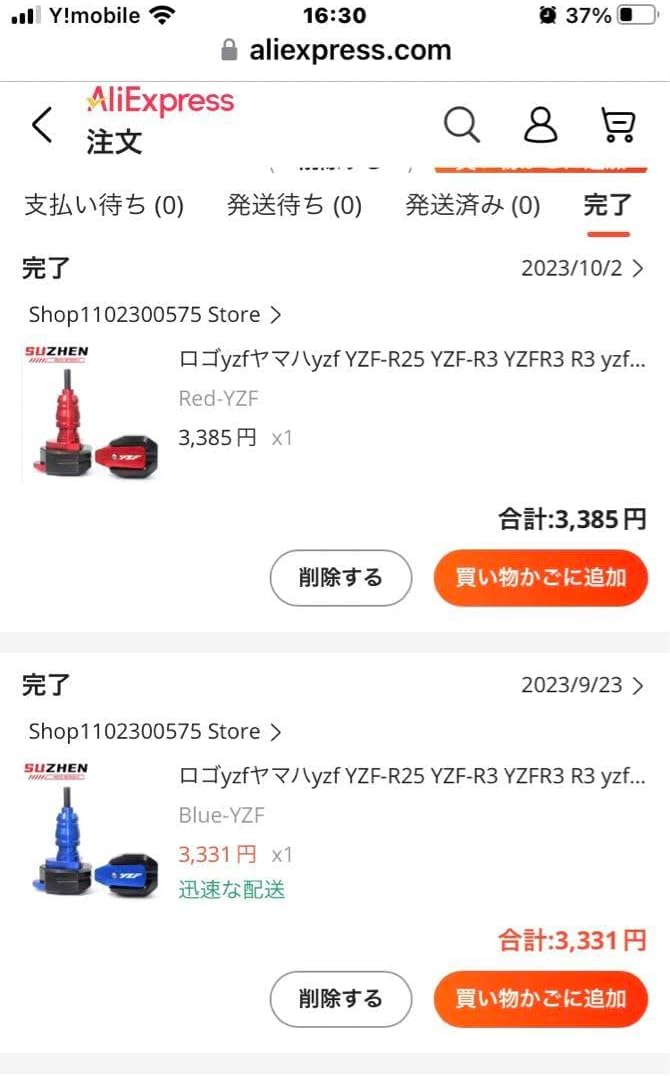Switch to the 発送待ち tab
The image size is (670, 1076).
click(294, 206)
